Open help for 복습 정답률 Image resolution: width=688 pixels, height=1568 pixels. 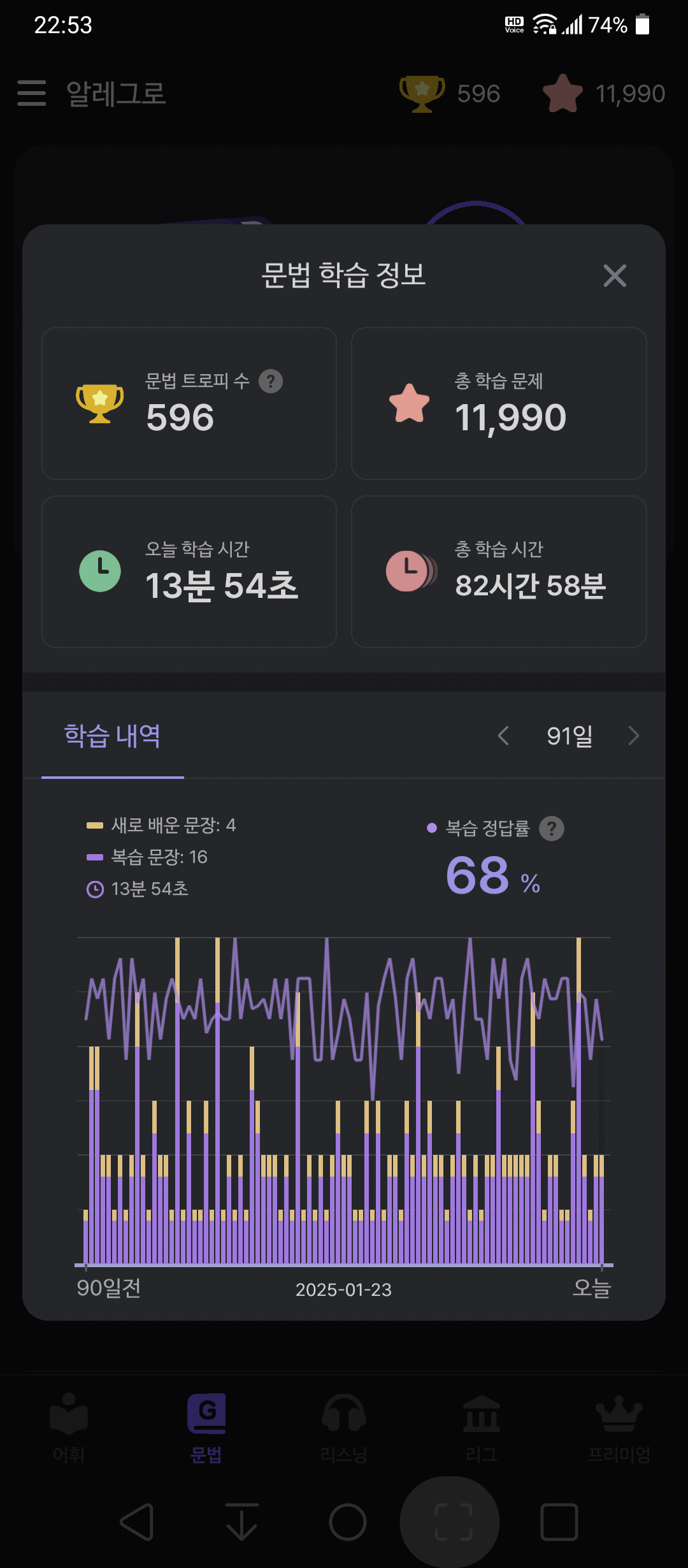pyautogui.click(x=552, y=829)
